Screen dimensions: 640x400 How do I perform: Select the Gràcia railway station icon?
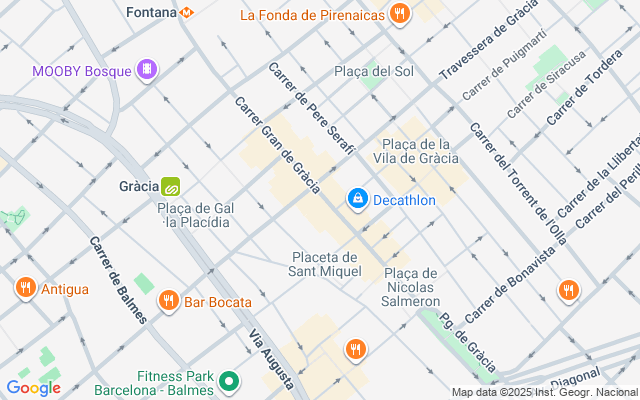(x=170, y=187)
